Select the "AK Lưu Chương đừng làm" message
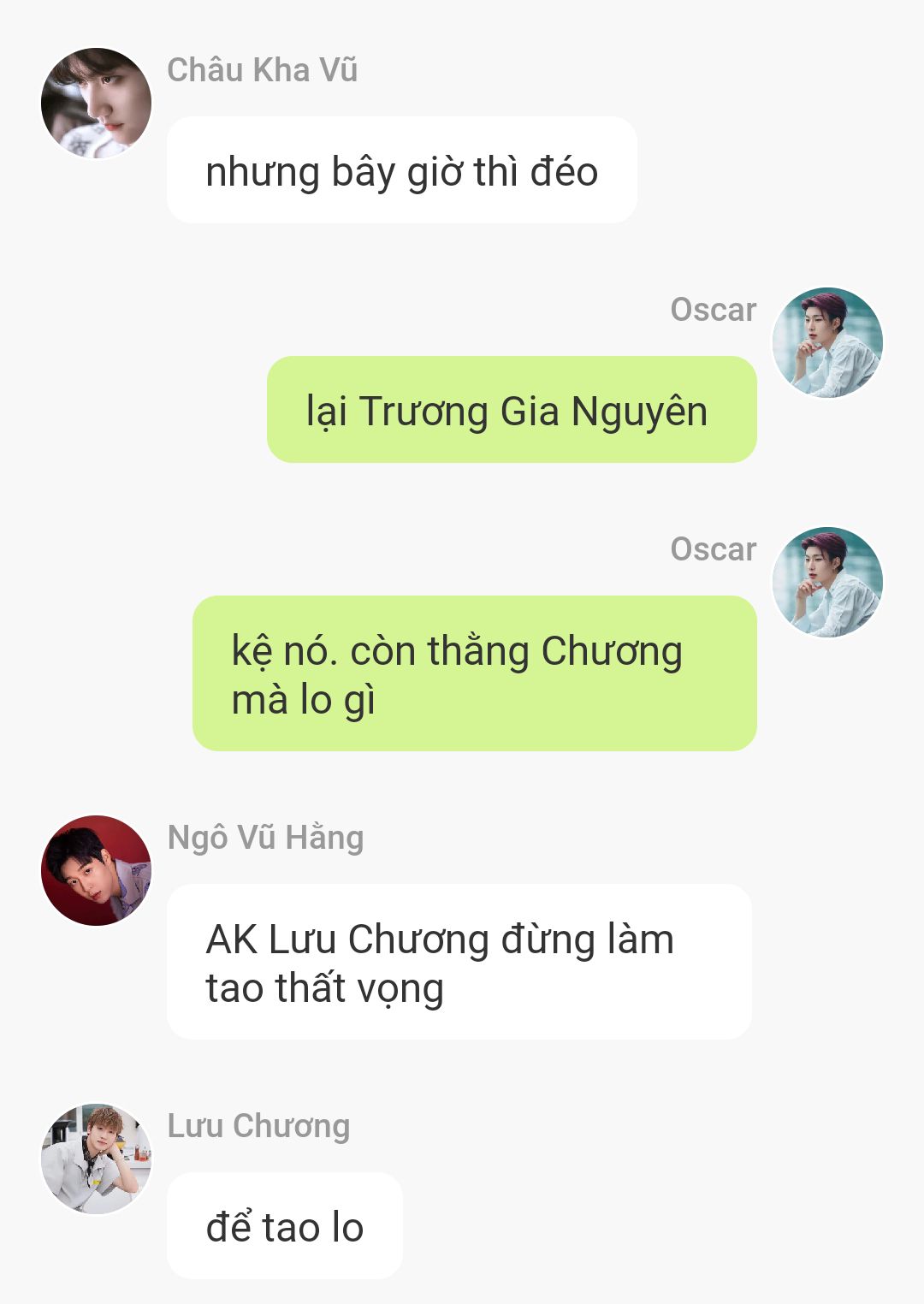The width and height of the screenshot is (924, 1304). (459, 962)
